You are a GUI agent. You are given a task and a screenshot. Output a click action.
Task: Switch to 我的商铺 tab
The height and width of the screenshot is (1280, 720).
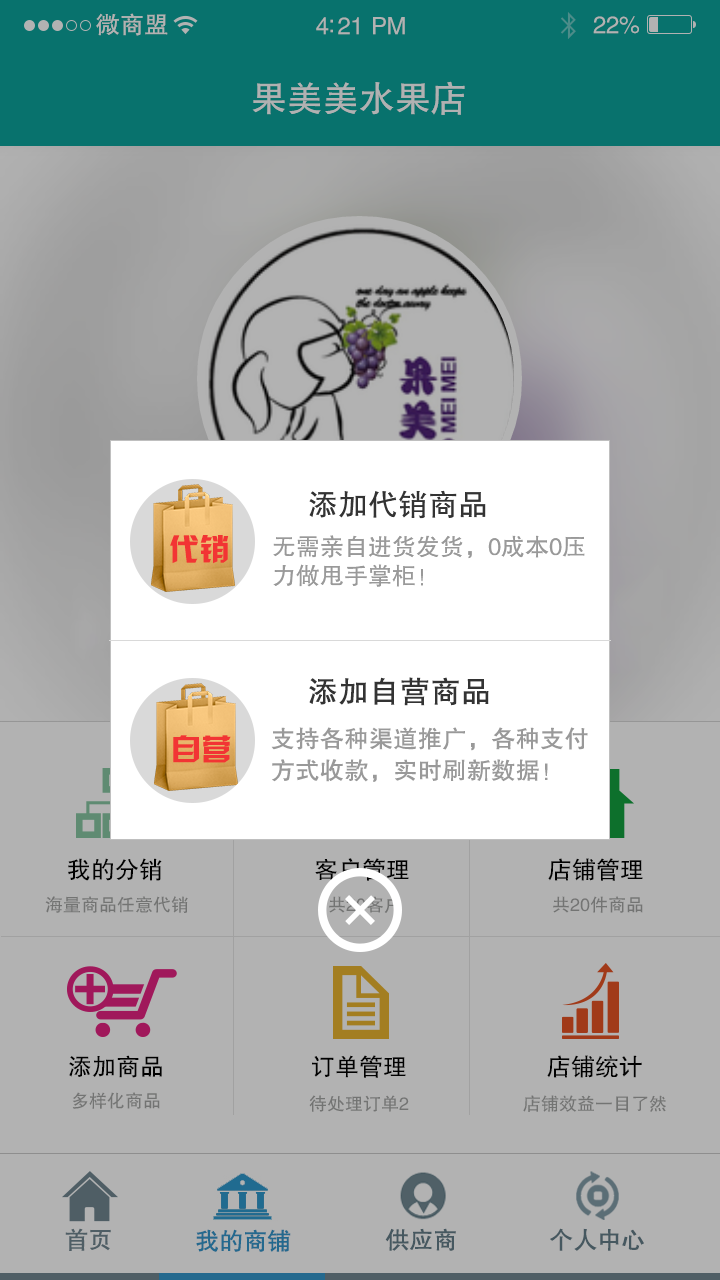(x=243, y=1213)
